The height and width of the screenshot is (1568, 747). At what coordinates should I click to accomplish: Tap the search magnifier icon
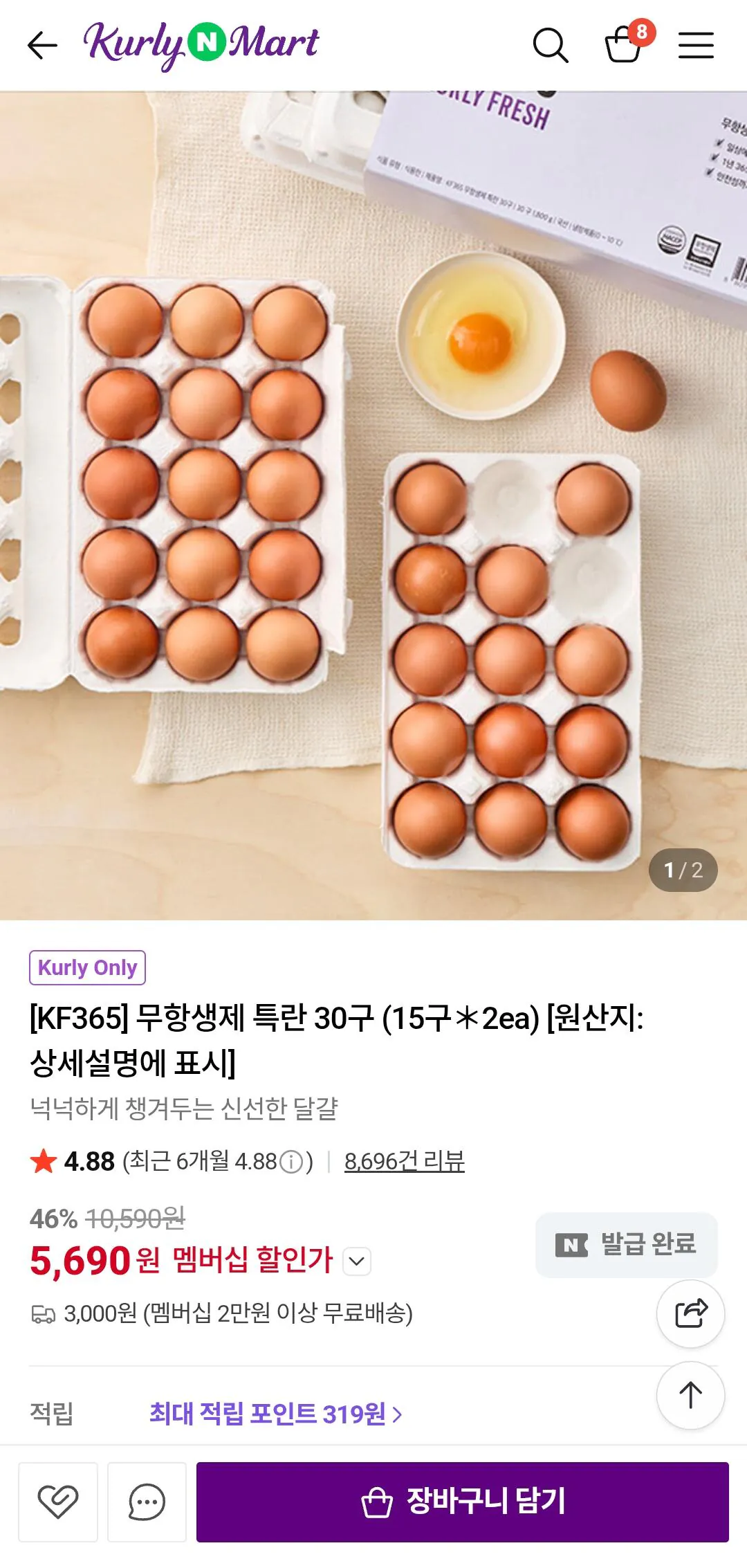[x=551, y=44]
